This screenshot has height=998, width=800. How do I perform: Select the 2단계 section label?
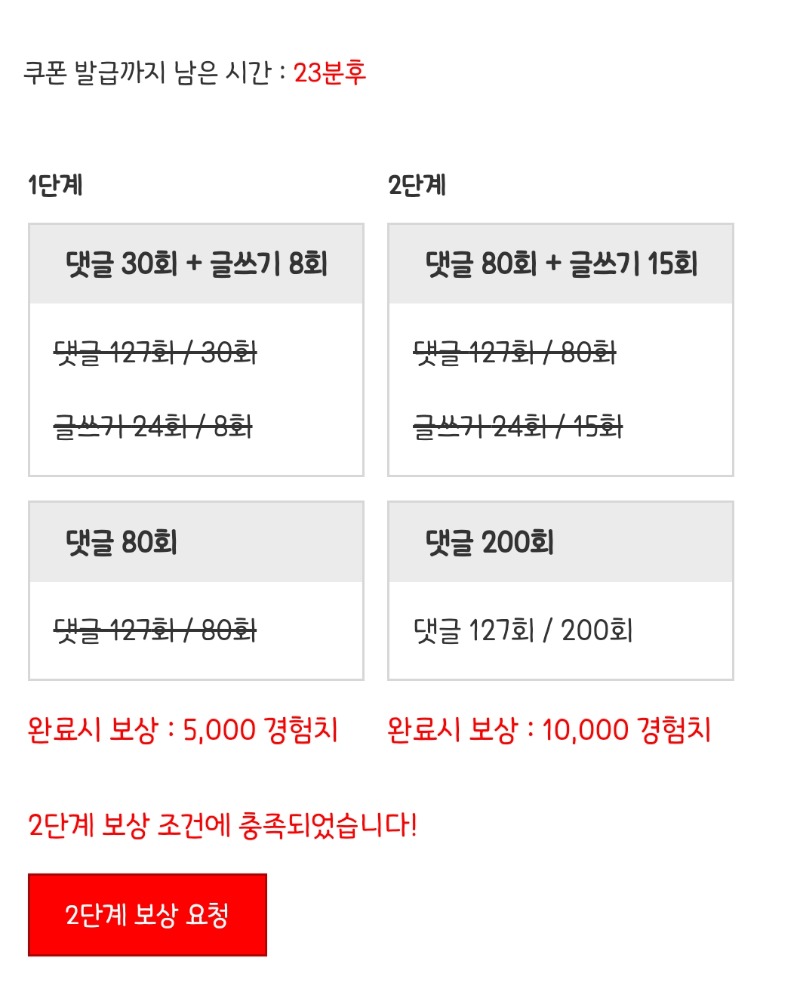[413, 184]
